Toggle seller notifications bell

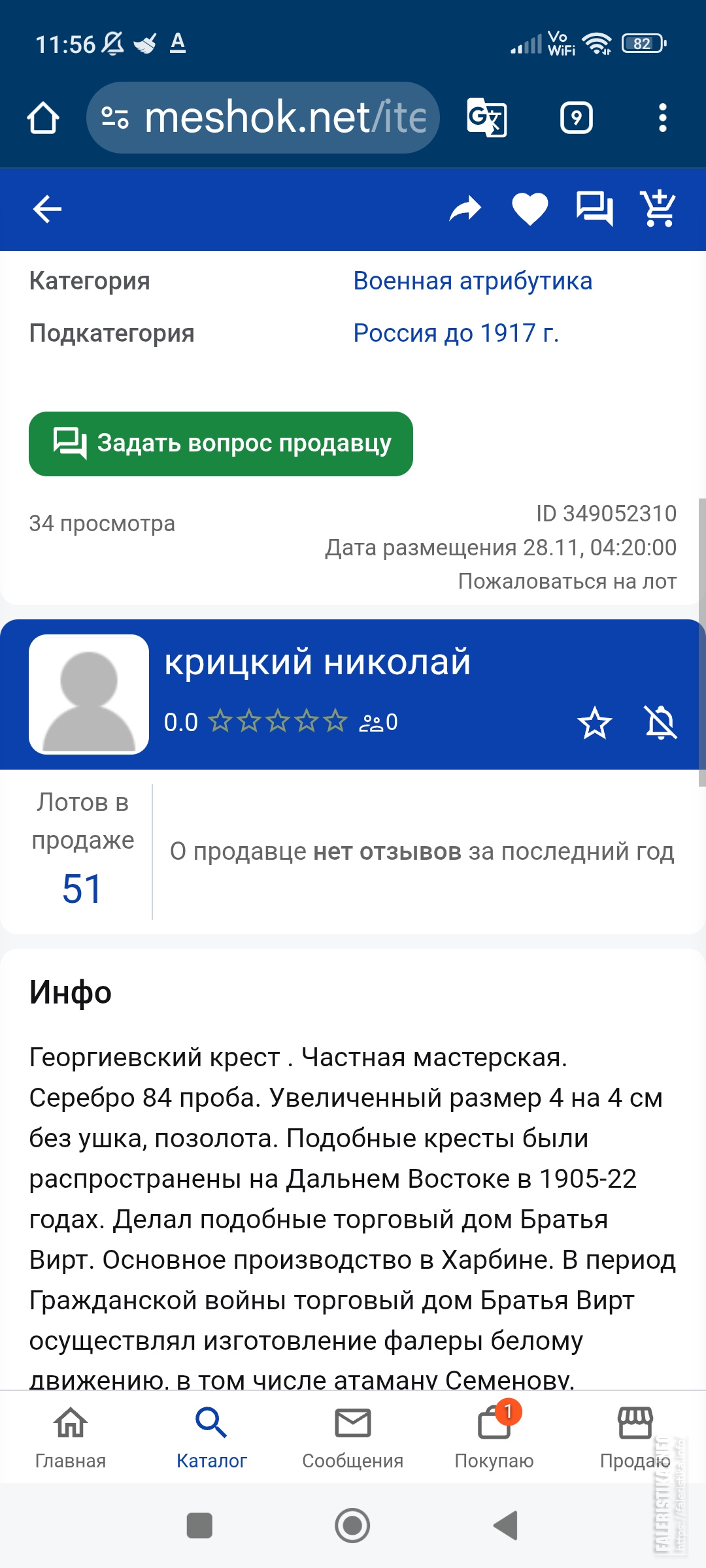pyautogui.click(x=660, y=723)
